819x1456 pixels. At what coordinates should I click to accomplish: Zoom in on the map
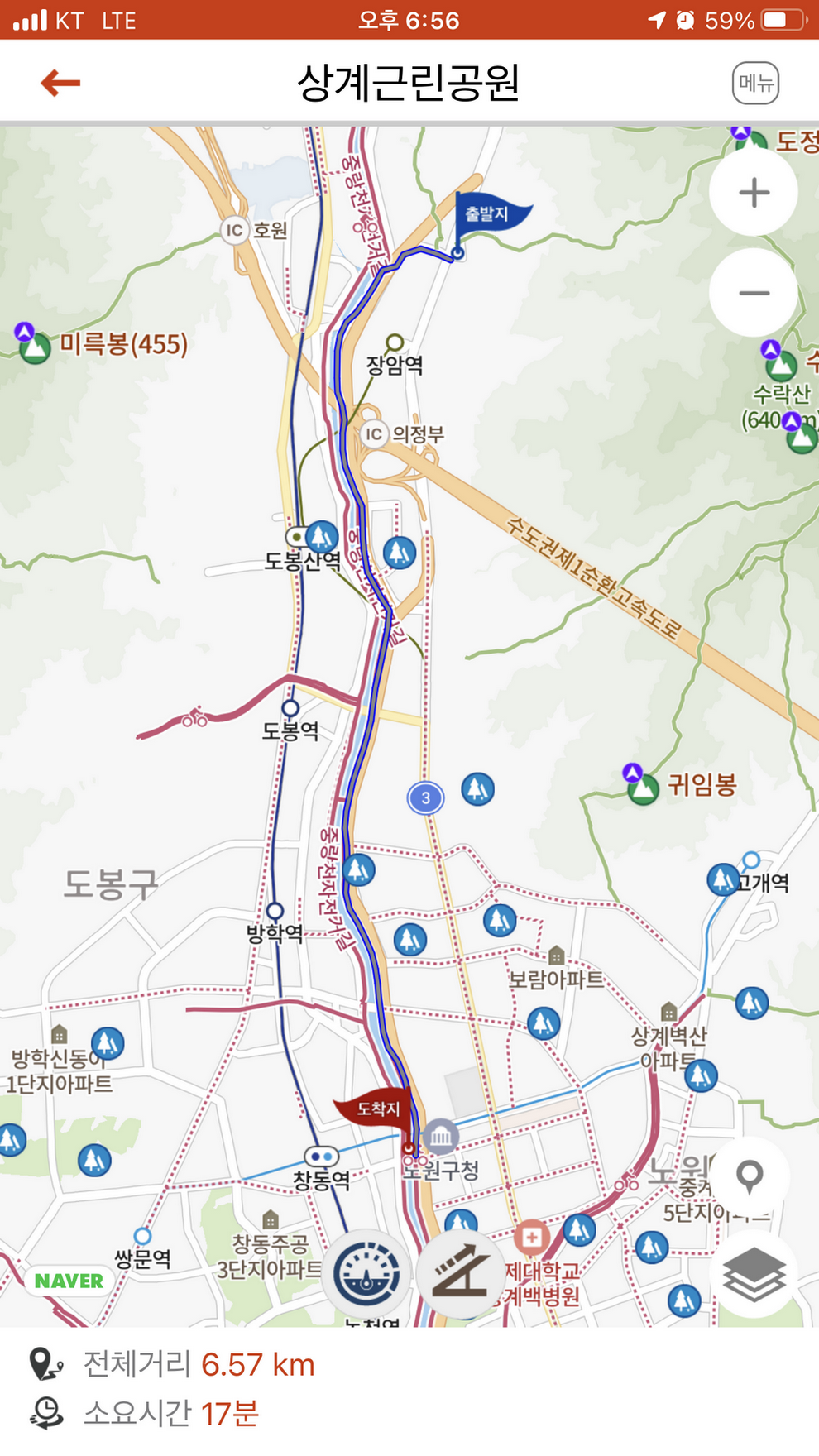[753, 193]
